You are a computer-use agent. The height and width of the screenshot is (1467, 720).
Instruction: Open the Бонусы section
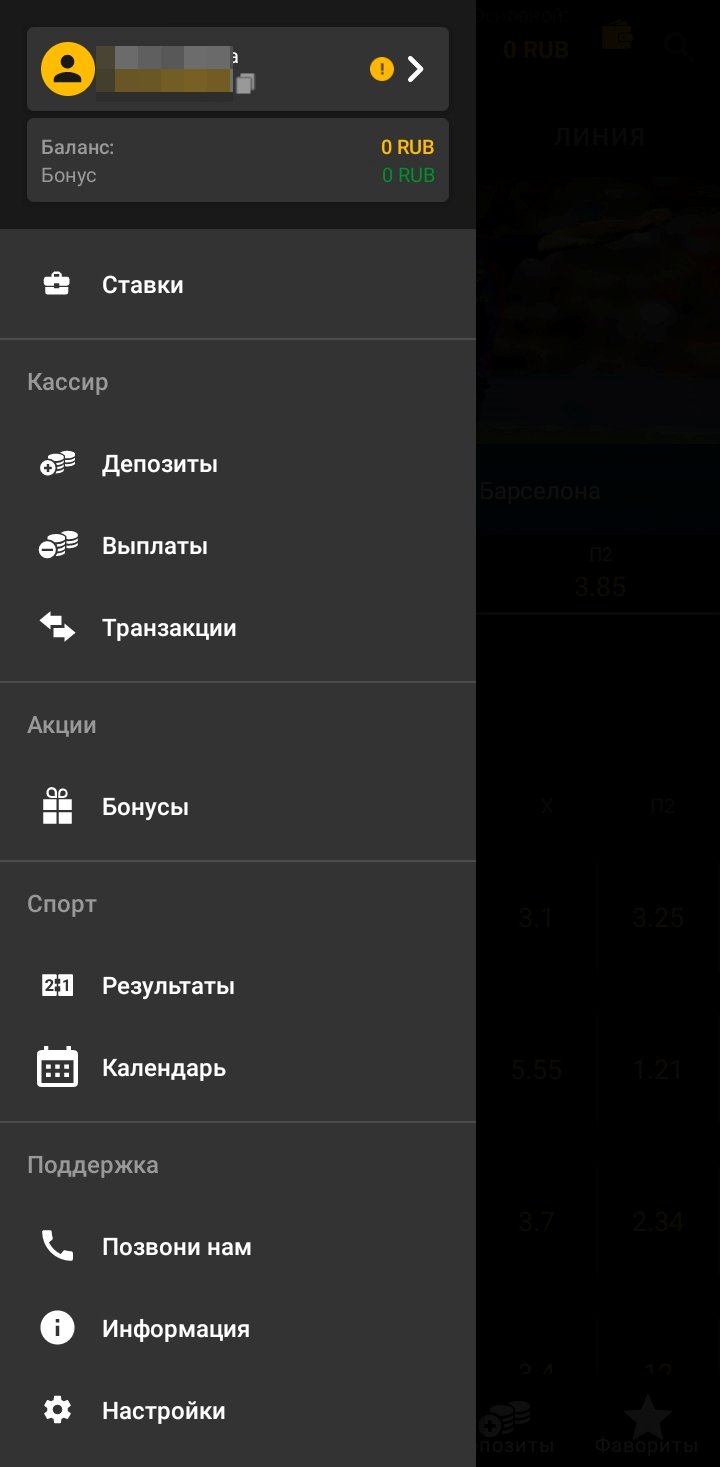[x=145, y=807]
